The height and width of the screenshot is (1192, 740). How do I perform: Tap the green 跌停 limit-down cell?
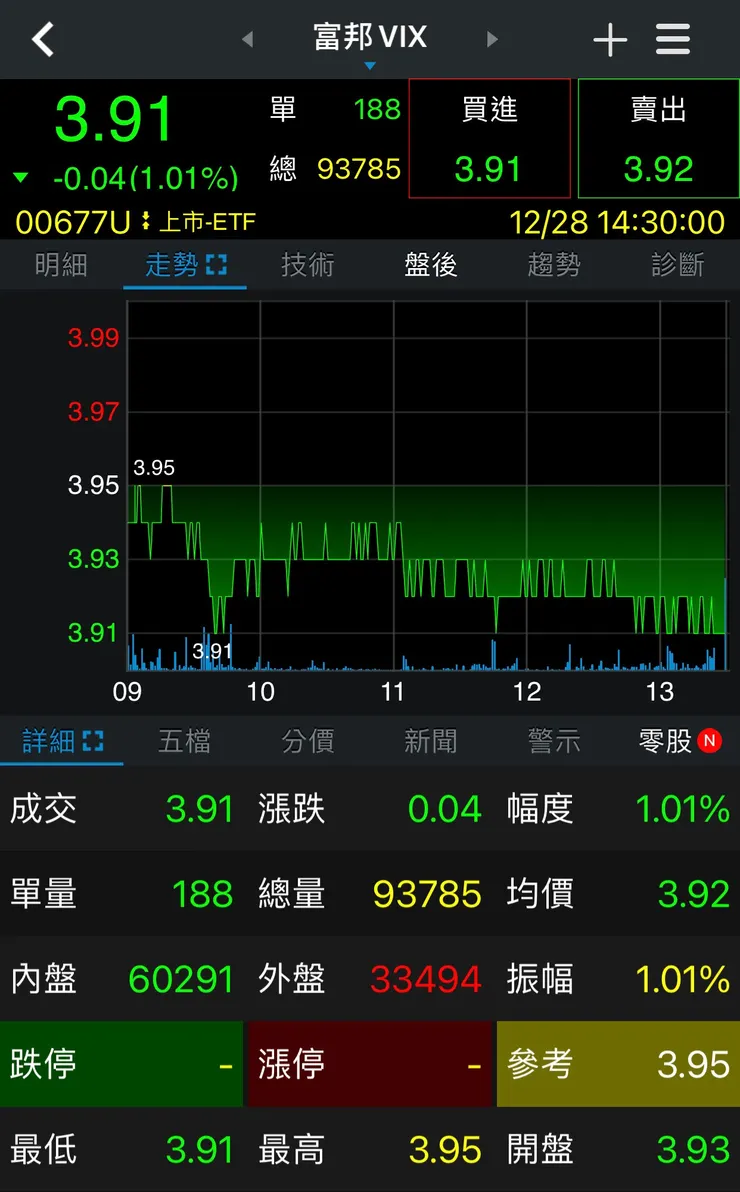[x=122, y=1066]
